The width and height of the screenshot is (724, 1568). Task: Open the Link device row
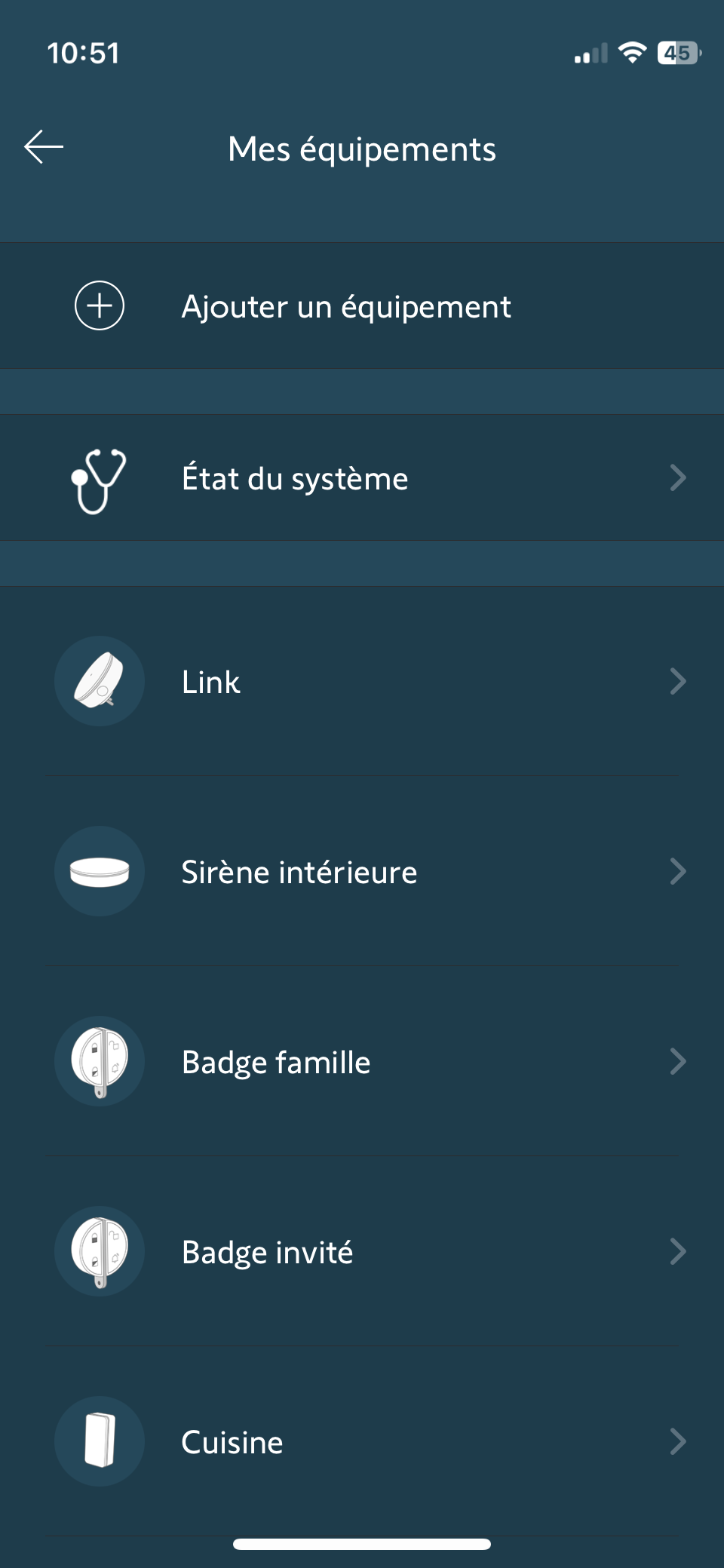pos(362,682)
